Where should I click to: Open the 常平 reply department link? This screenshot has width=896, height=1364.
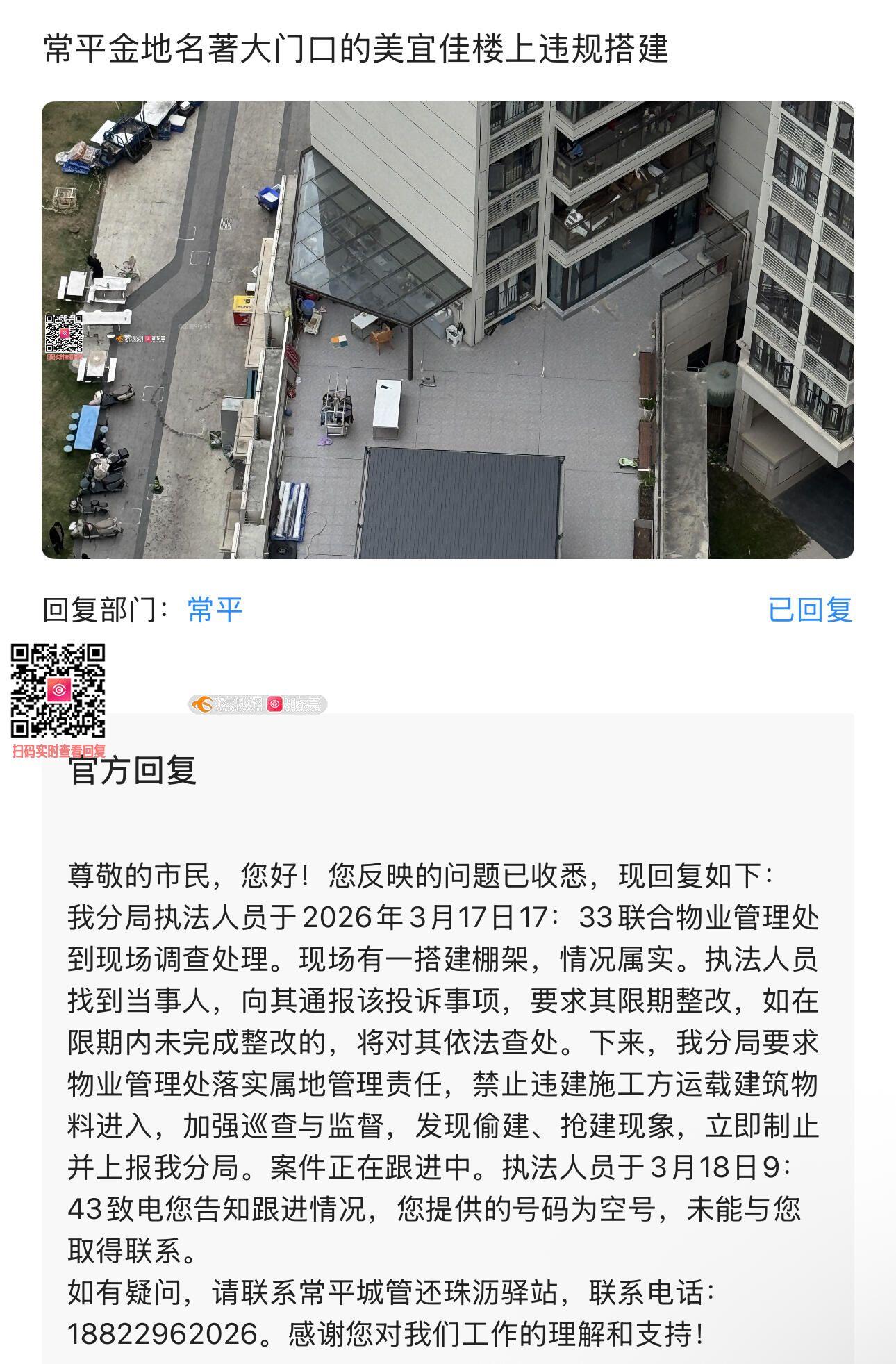point(215,610)
